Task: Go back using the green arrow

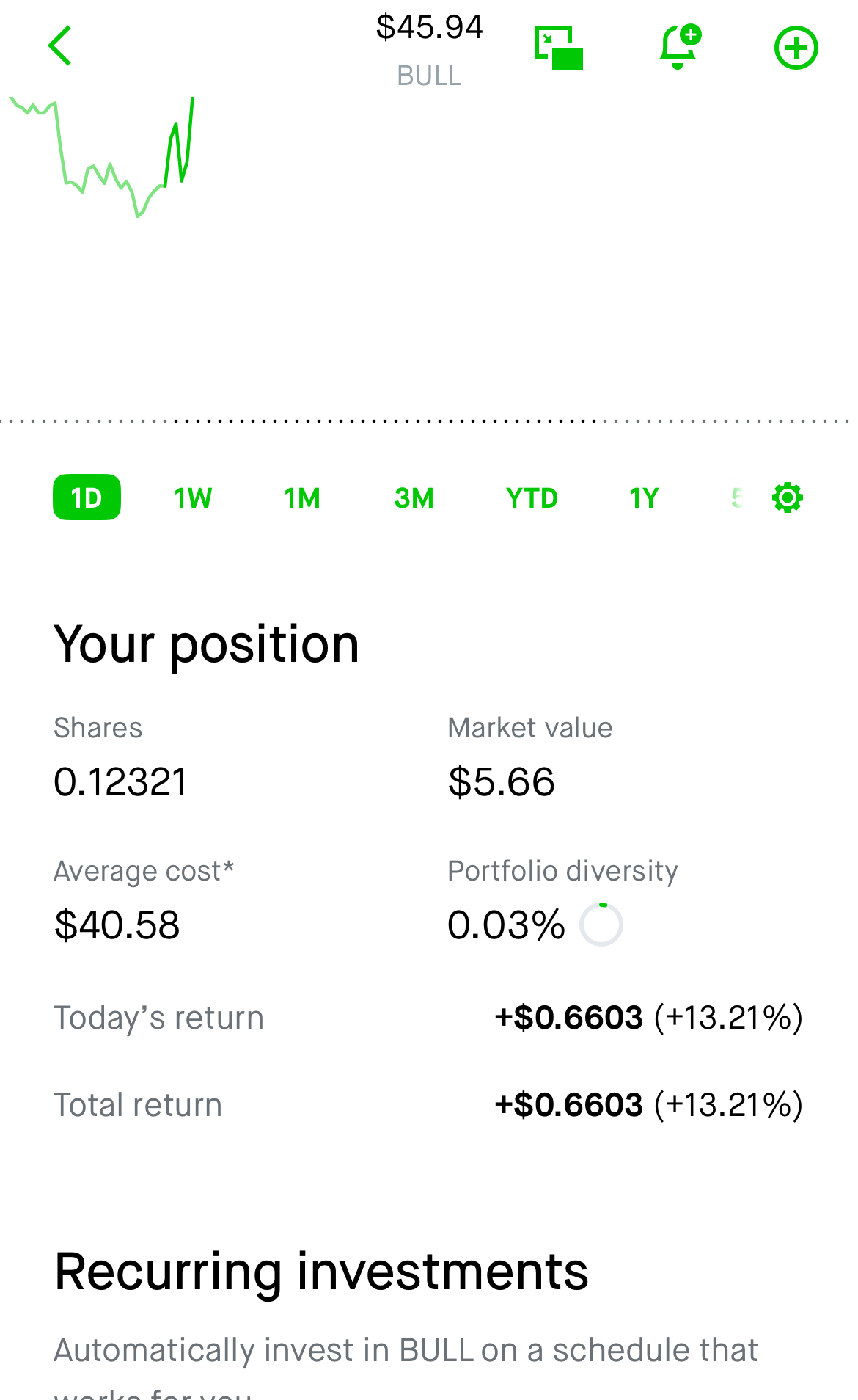Action: (x=60, y=46)
